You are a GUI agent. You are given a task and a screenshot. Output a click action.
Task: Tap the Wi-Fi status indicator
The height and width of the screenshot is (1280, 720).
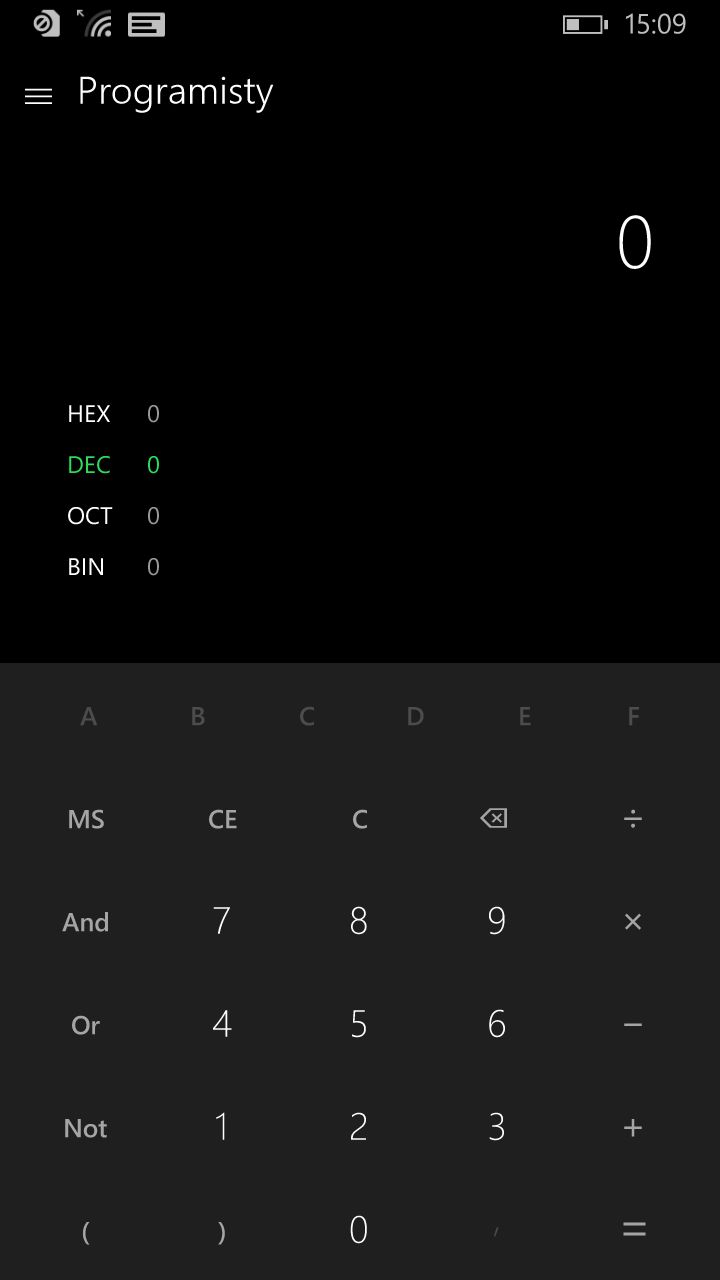click(97, 24)
